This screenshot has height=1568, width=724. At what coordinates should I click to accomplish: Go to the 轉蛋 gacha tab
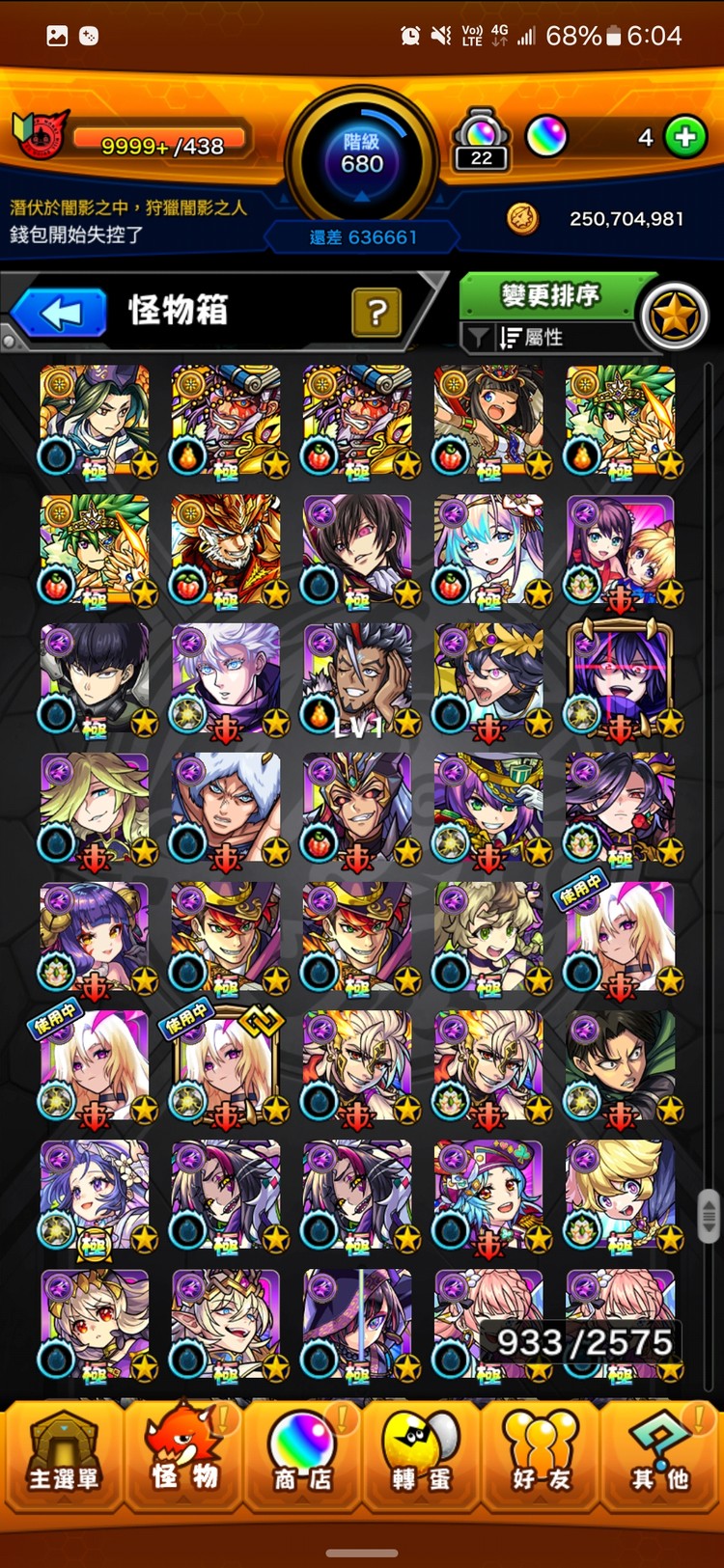pyautogui.click(x=422, y=1457)
